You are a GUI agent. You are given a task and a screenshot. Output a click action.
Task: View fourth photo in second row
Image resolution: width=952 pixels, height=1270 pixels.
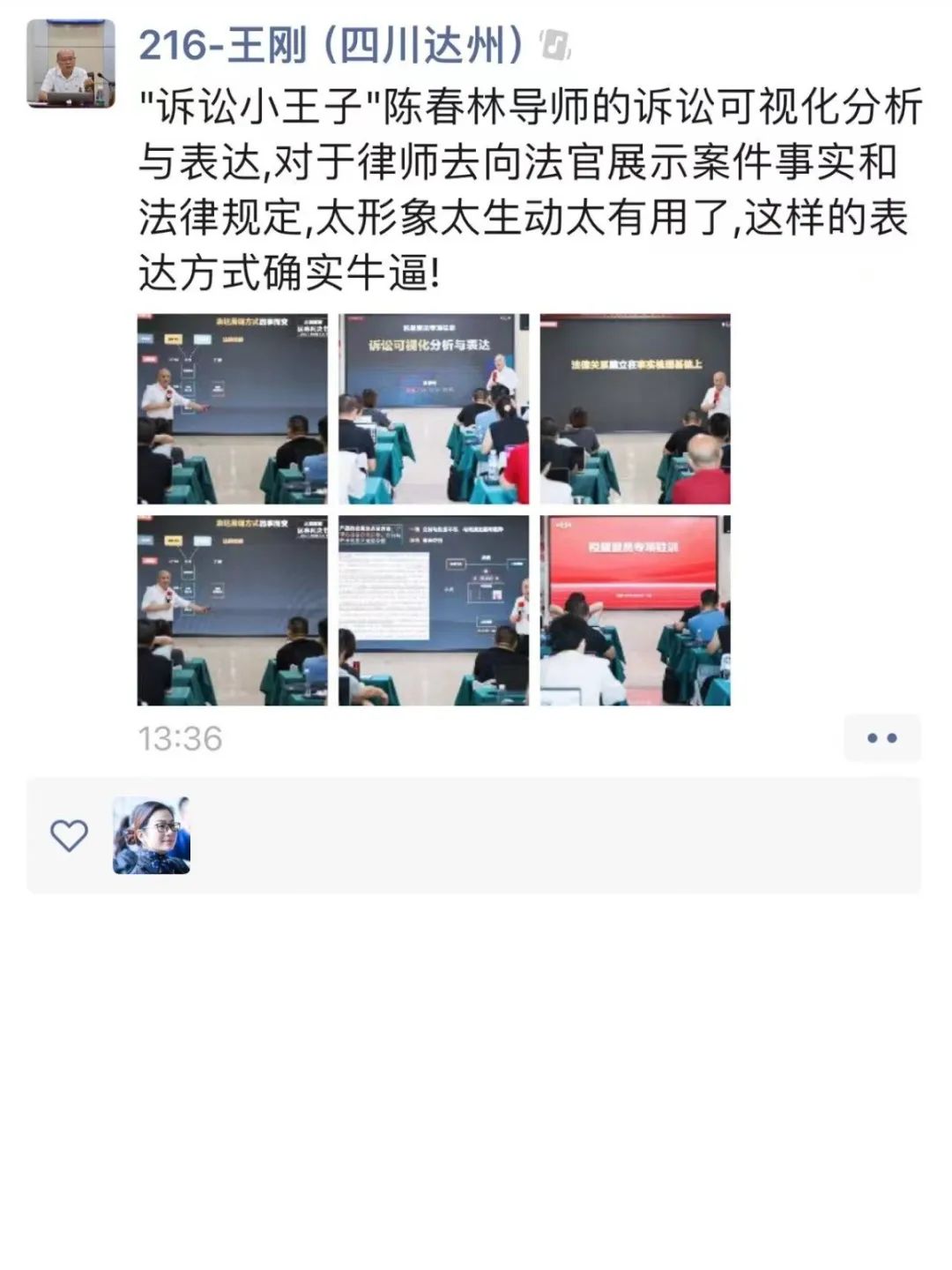[x=232, y=610]
